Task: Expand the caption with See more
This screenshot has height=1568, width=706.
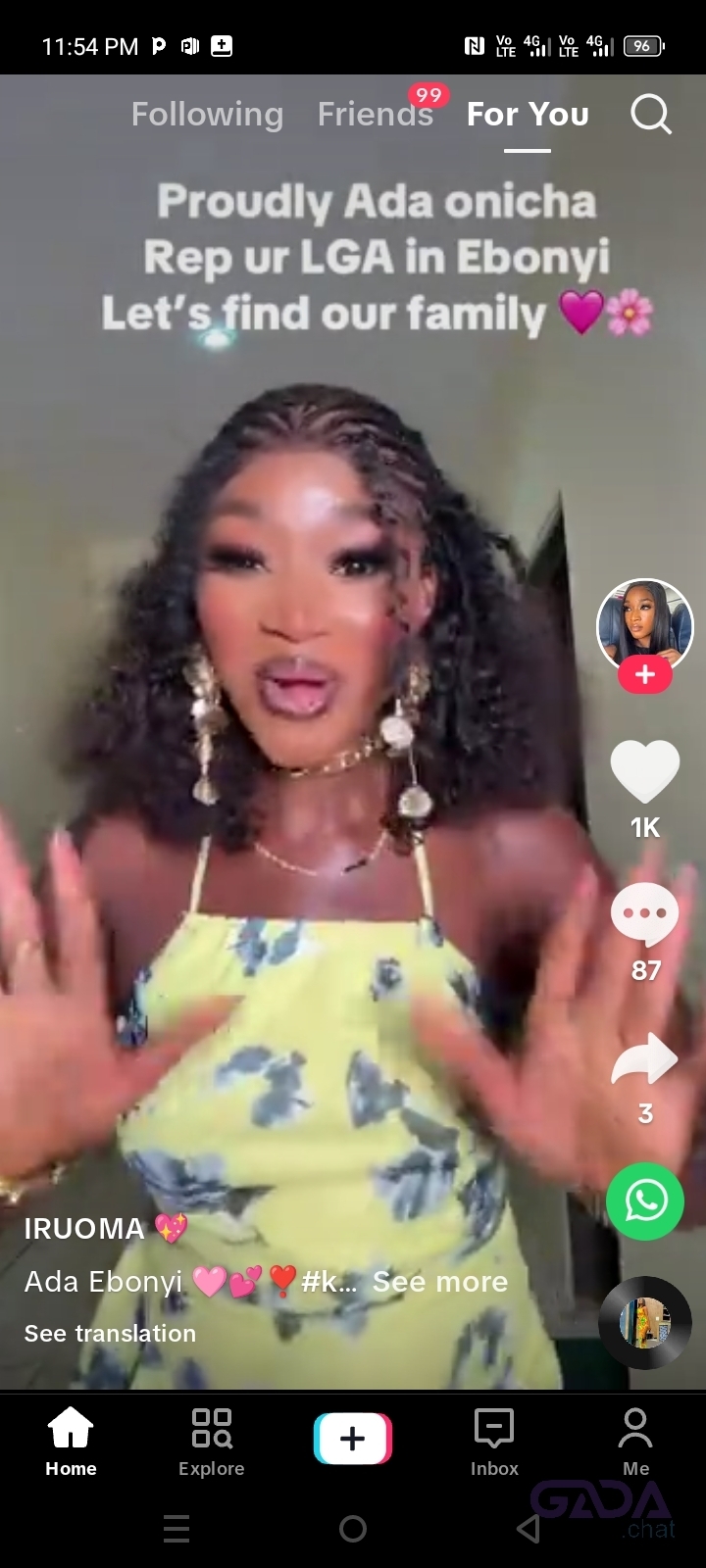Action: [440, 1282]
